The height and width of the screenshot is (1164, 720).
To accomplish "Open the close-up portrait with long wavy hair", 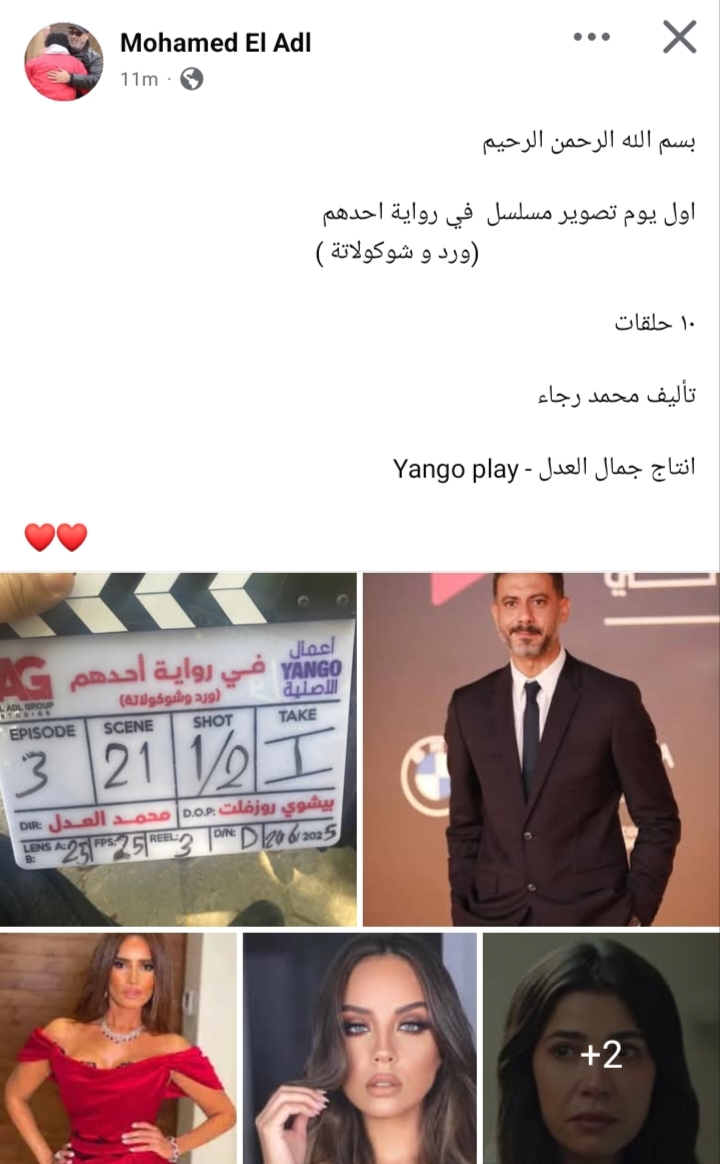I will coord(360,1048).
